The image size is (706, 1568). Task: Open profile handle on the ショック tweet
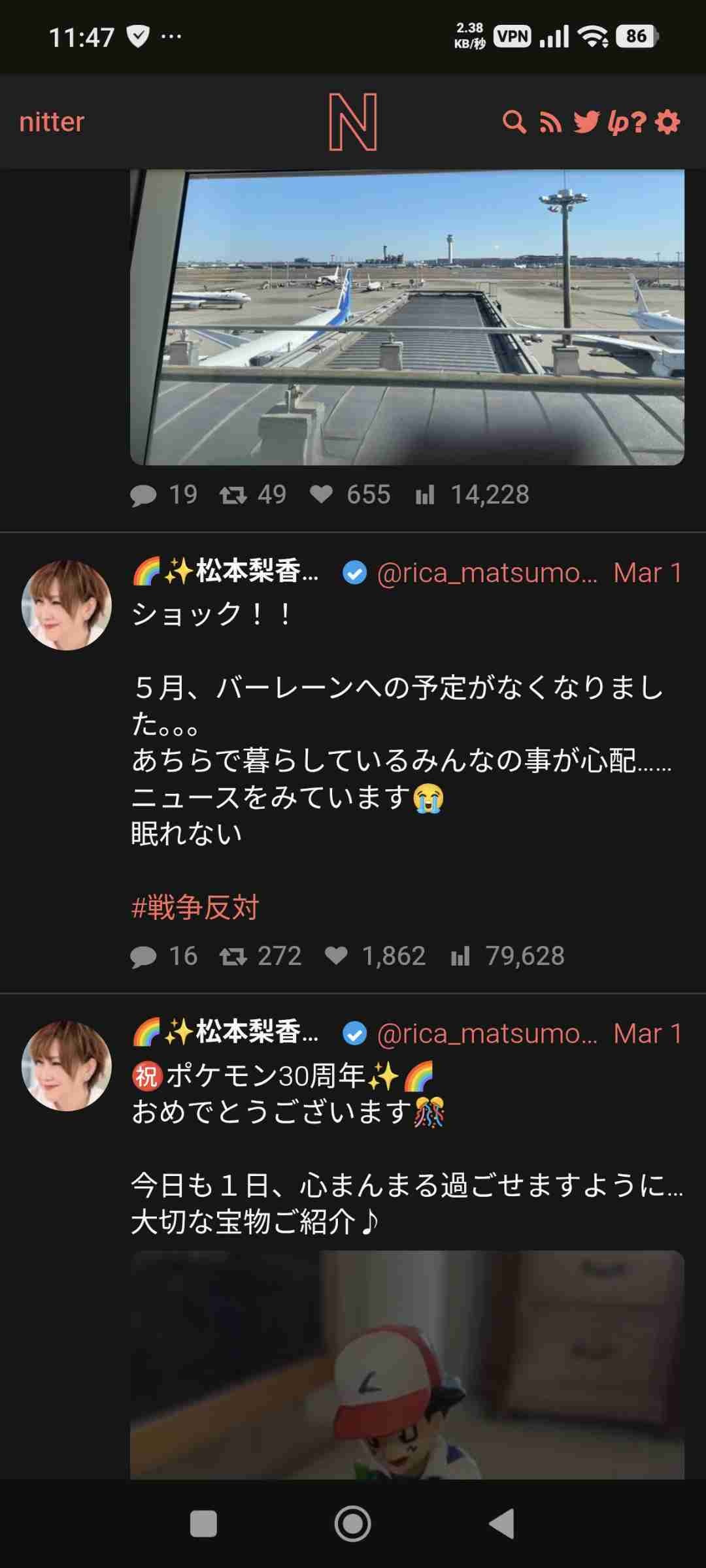pos(487,573)
